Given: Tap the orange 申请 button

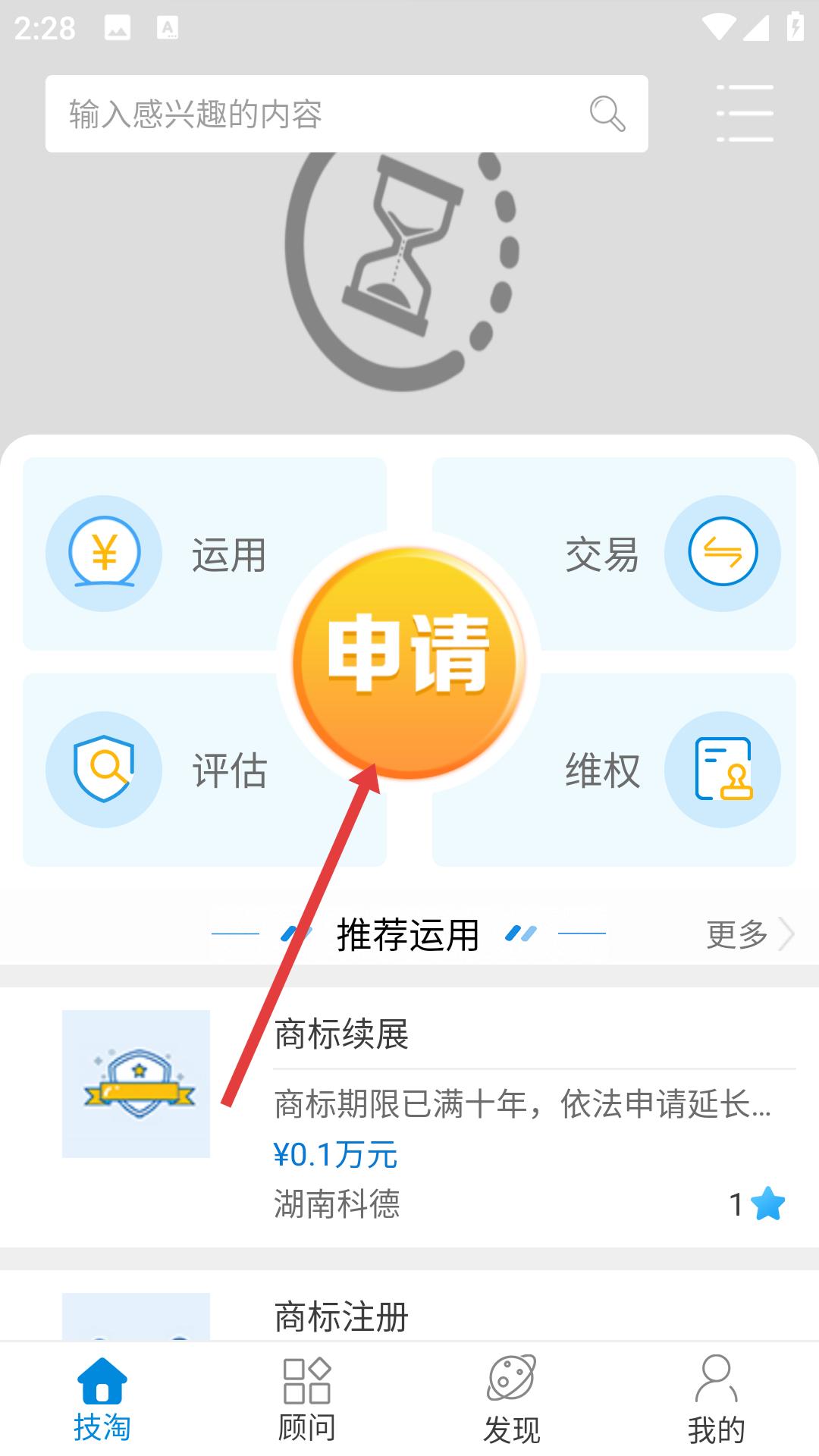Looking at the screenshot, I should click(409, 662).
